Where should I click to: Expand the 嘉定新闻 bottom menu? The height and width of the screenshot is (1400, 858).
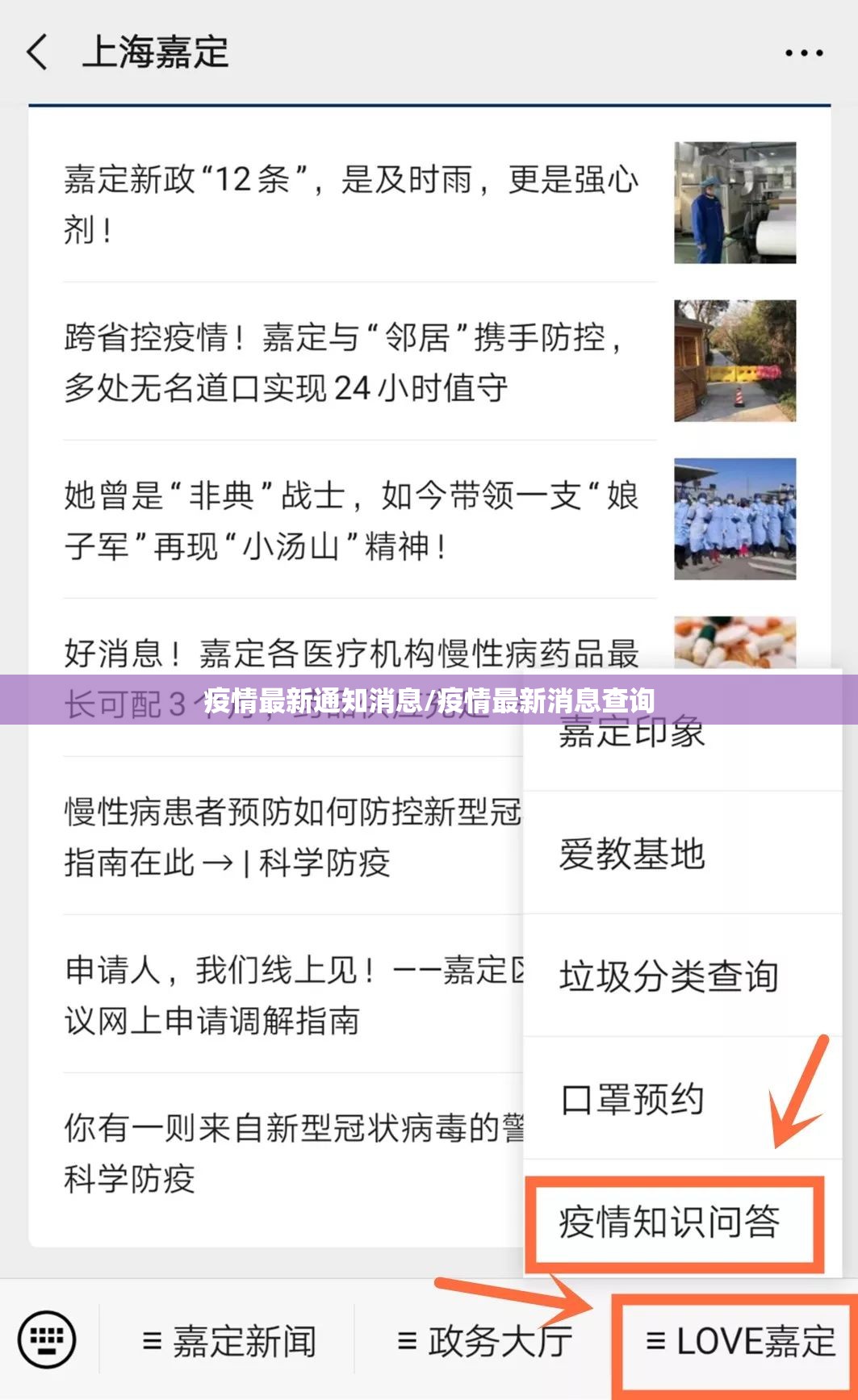click(229, 1341)
